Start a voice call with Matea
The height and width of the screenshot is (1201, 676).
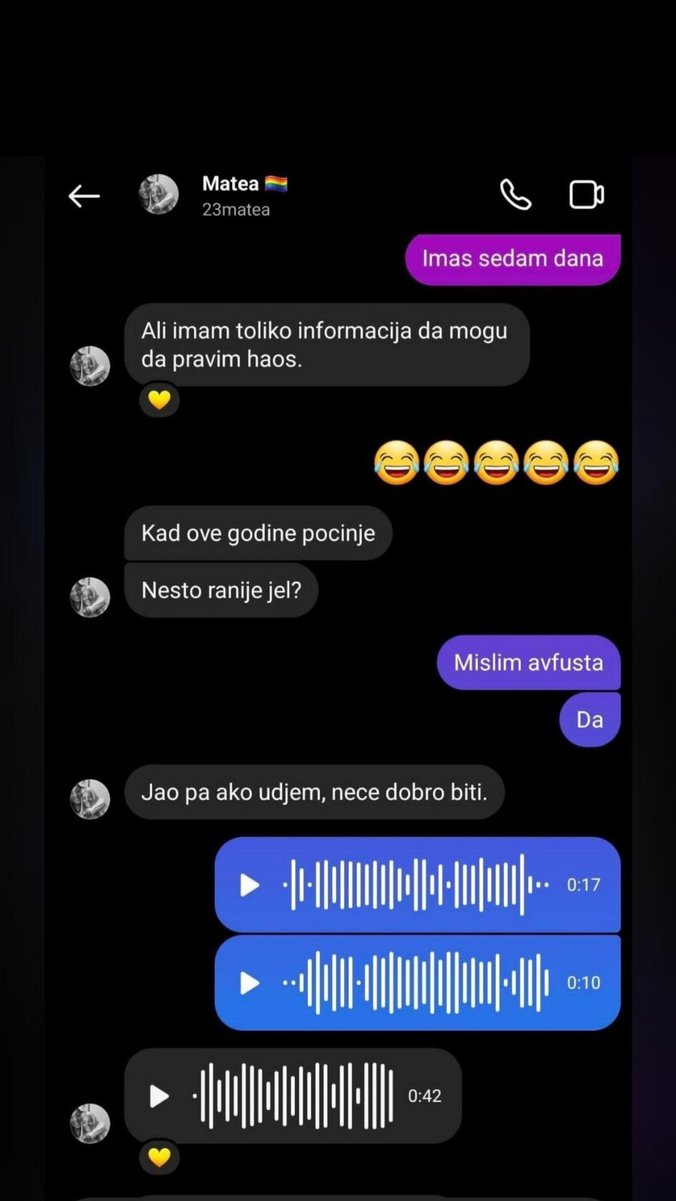coord(515,194)
